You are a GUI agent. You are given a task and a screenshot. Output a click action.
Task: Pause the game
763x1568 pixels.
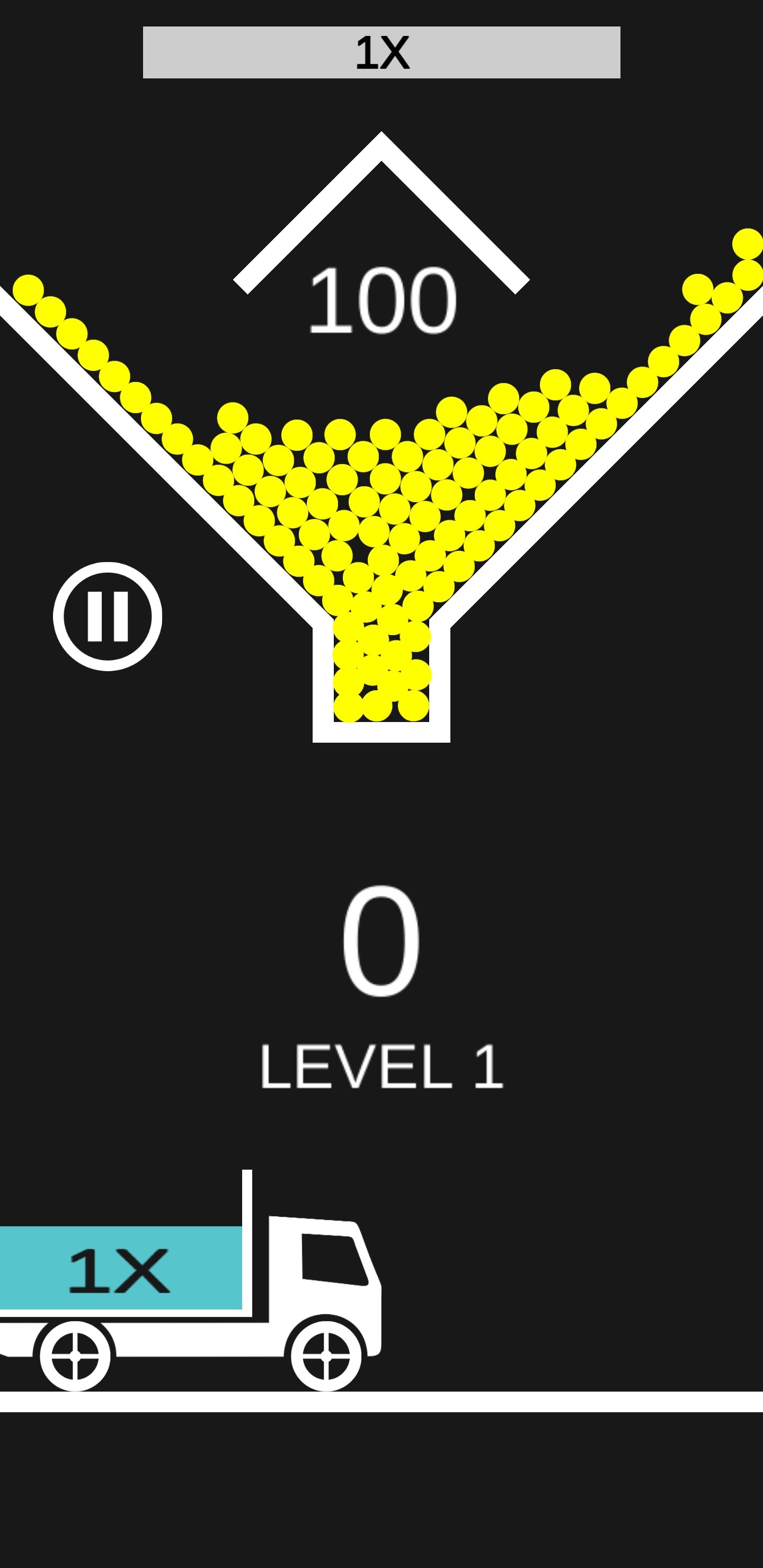(x=107, y=616)
